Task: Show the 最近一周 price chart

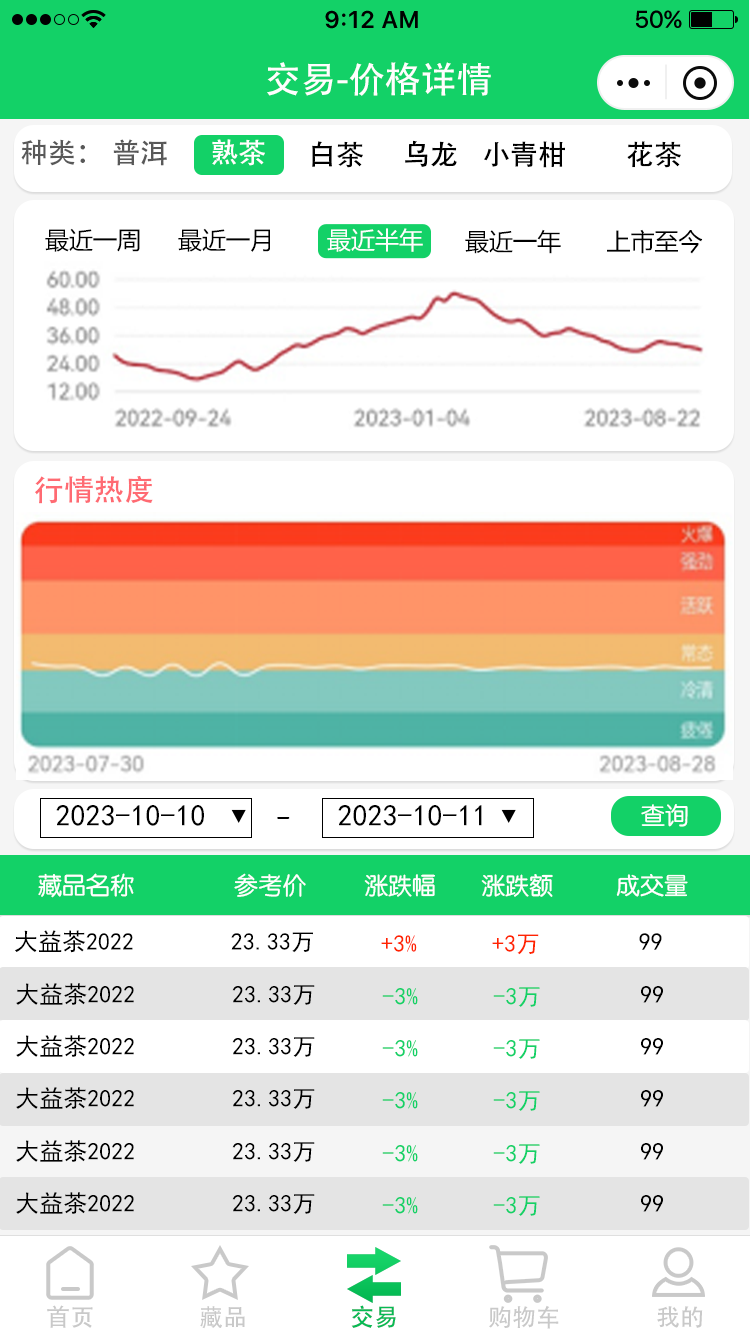Action: pyautogui.click(x=93, y=241)
